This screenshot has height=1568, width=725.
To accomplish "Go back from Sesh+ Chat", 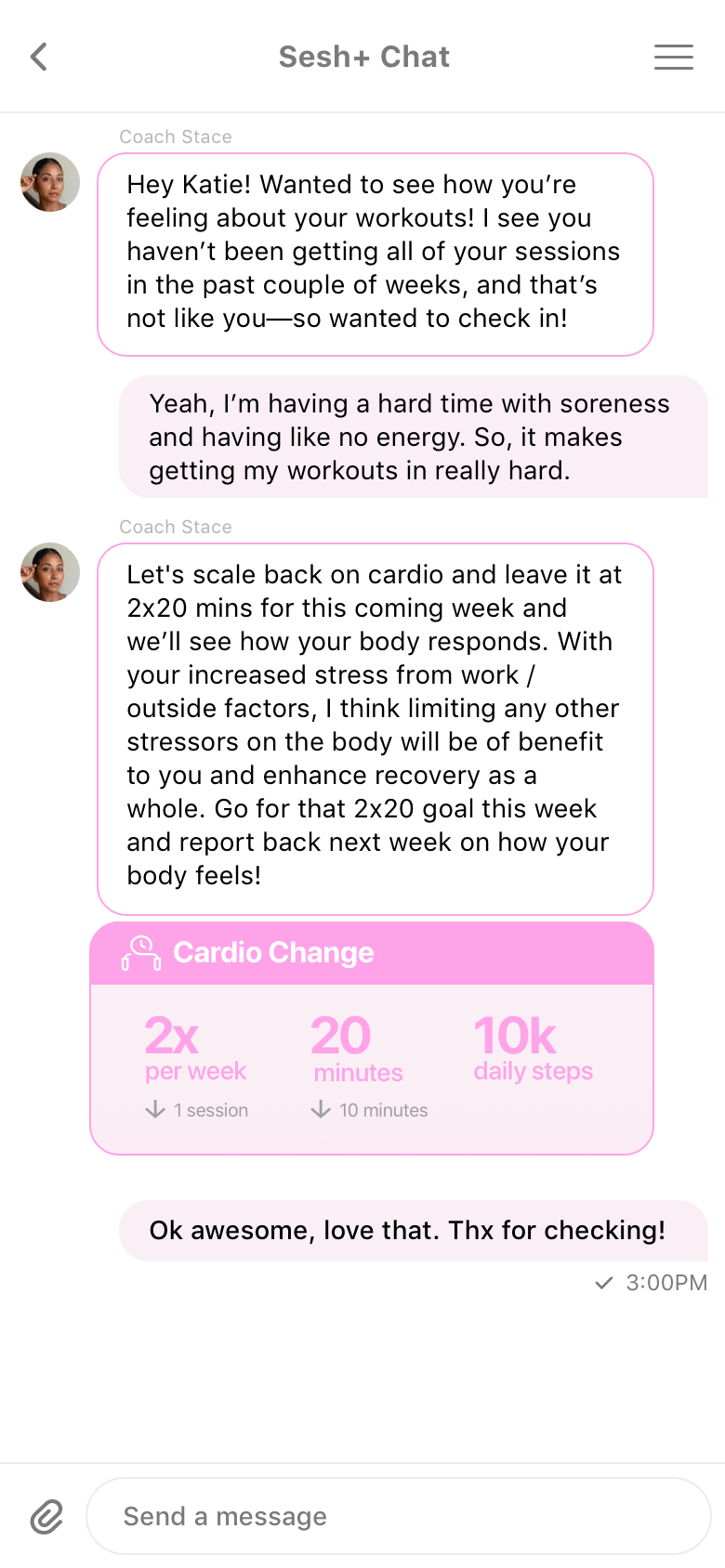I will (x=39, y=57).
